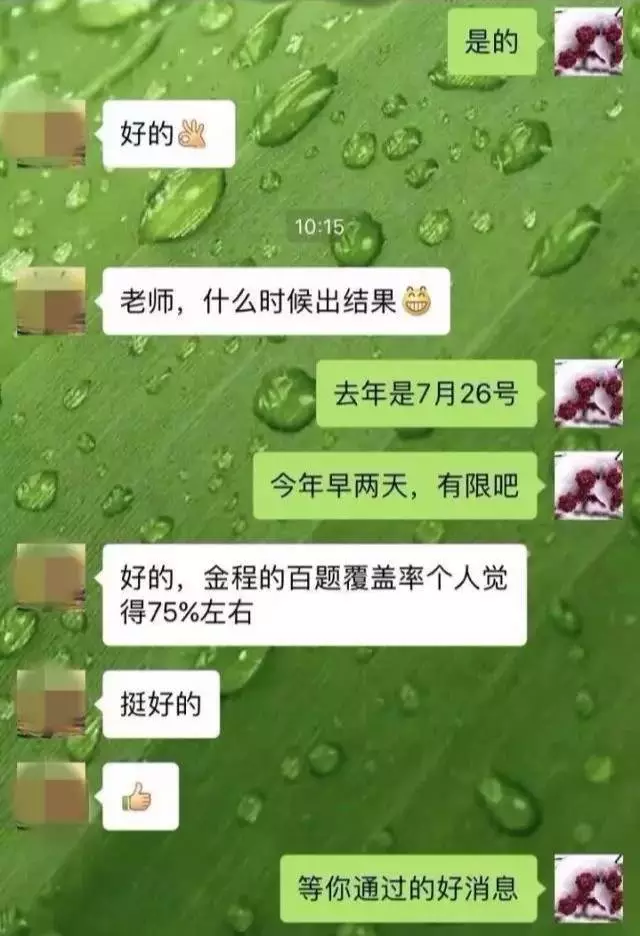Image resolution: width=640 pixels, height=936 pixels.
Task: View profile from avatar beside 去年是7月26号
Action: click(x=588, y=393)
